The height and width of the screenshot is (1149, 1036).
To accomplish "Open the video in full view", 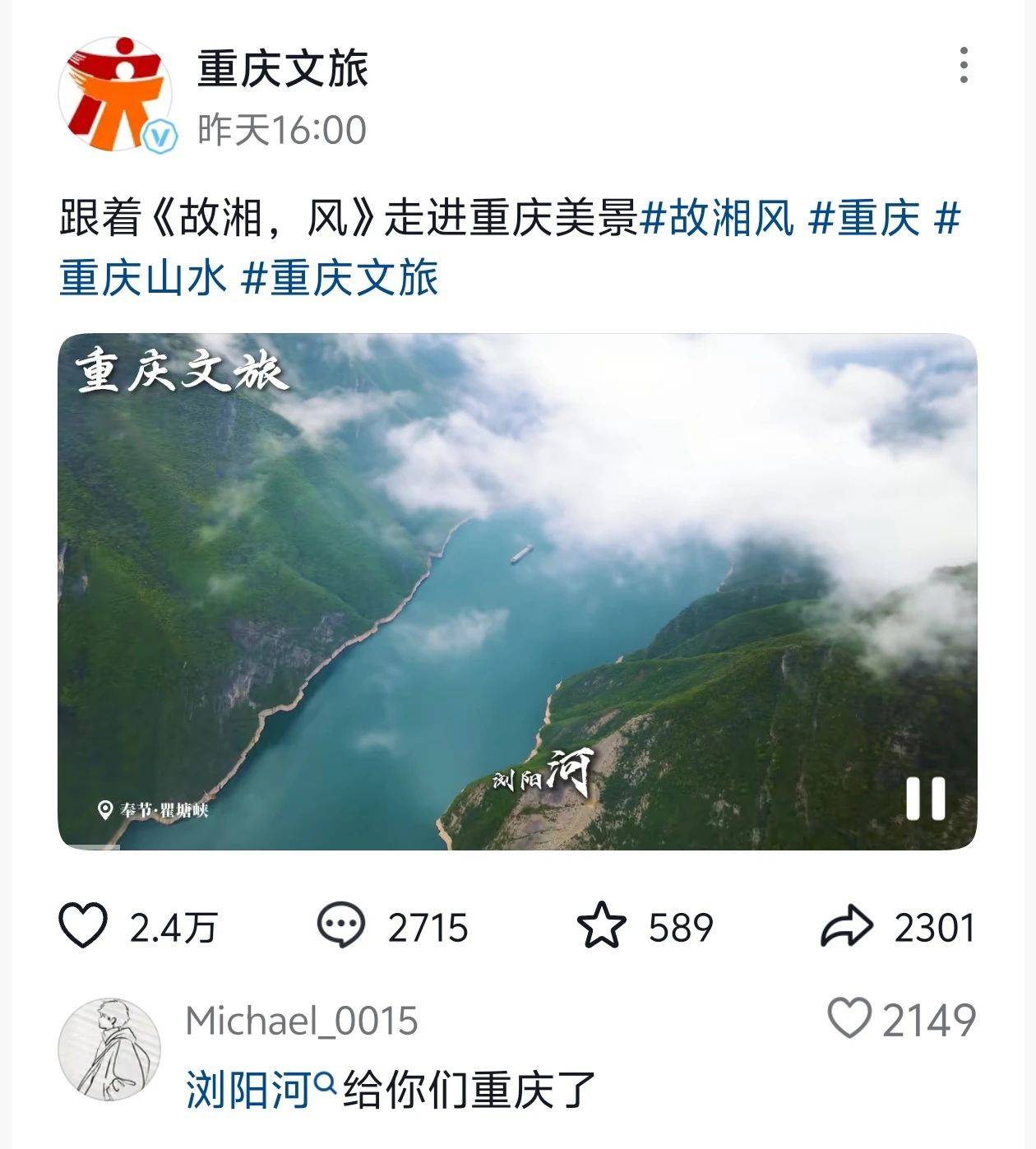I will pos(516,591).
